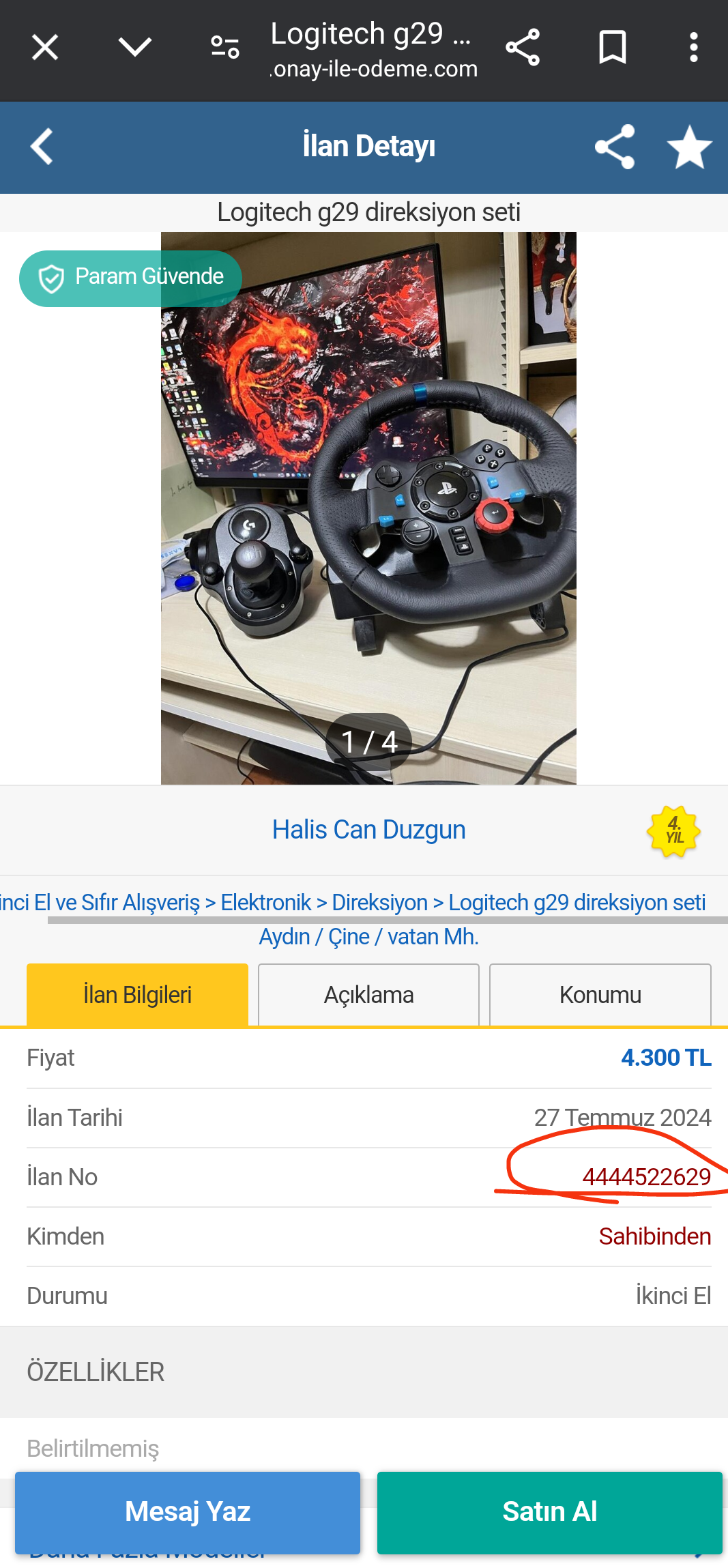728x1568 pixels.
Task: Open the Logitech g29 listing photo
Action: (368, 508)
